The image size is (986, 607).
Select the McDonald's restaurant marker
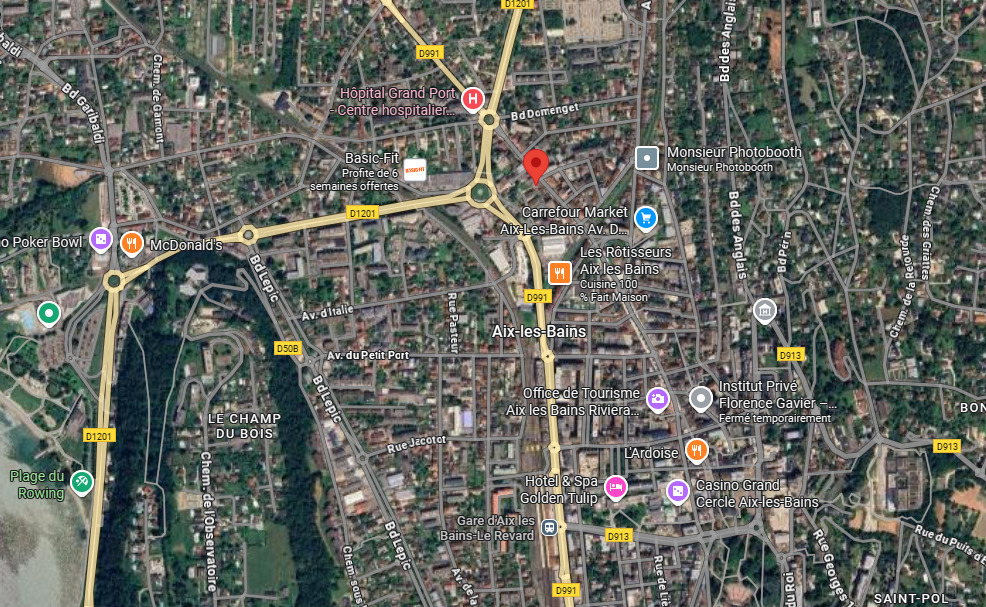pos(131,243)
